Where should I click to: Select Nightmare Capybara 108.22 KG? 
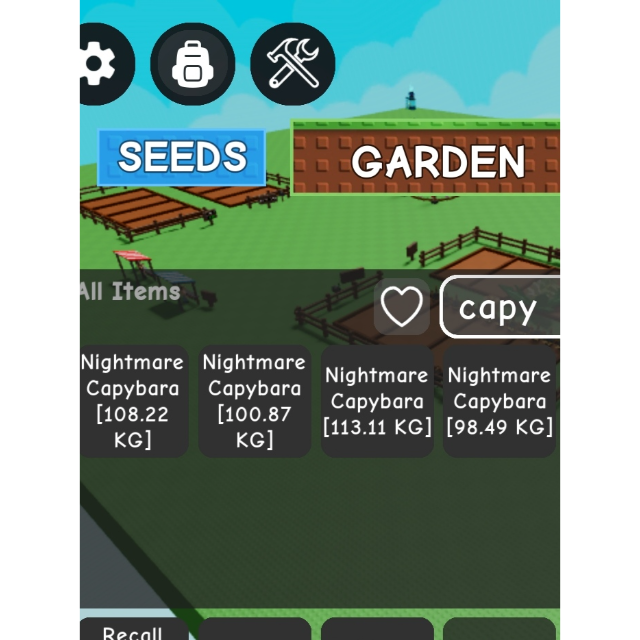[133, 401]
